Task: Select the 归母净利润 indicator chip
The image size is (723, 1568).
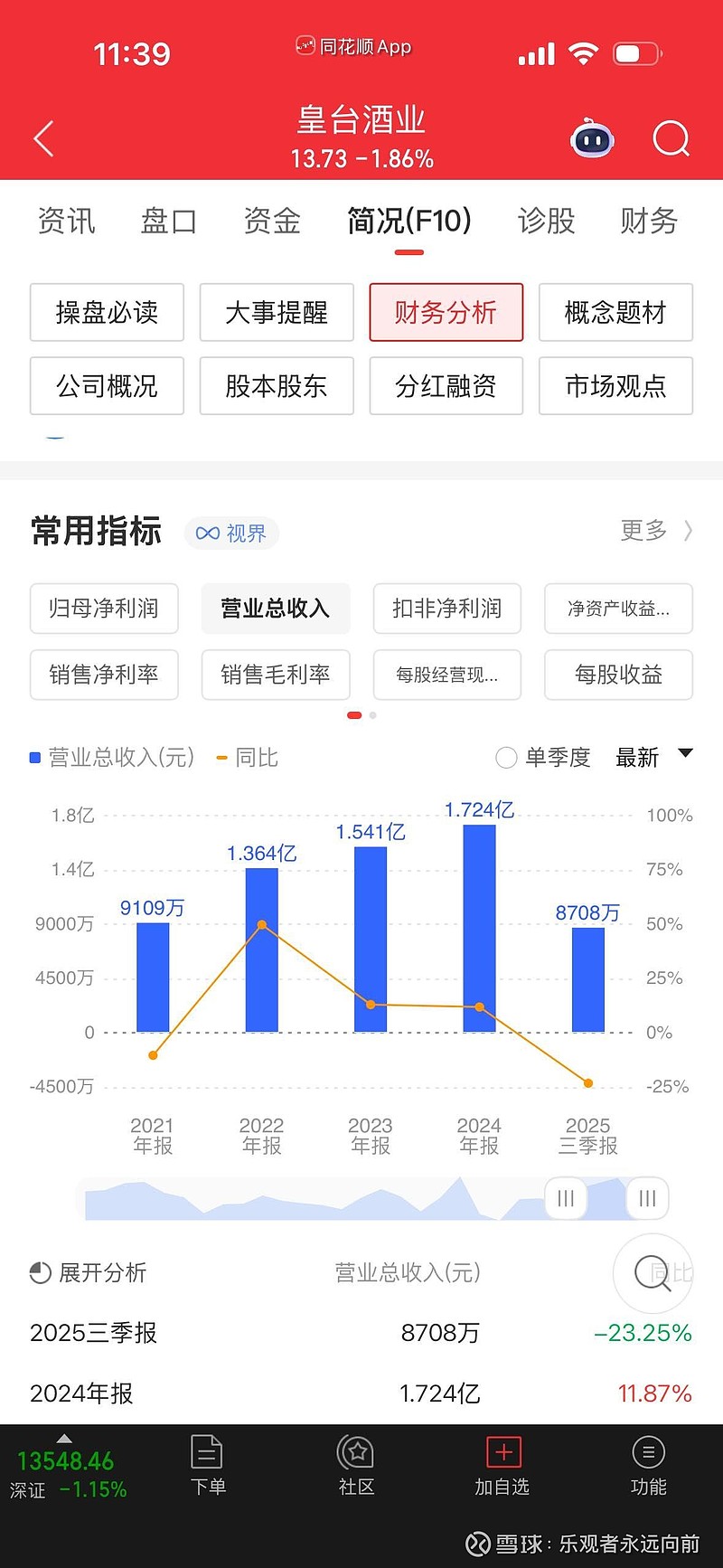Action: click(x=104, y=609)
